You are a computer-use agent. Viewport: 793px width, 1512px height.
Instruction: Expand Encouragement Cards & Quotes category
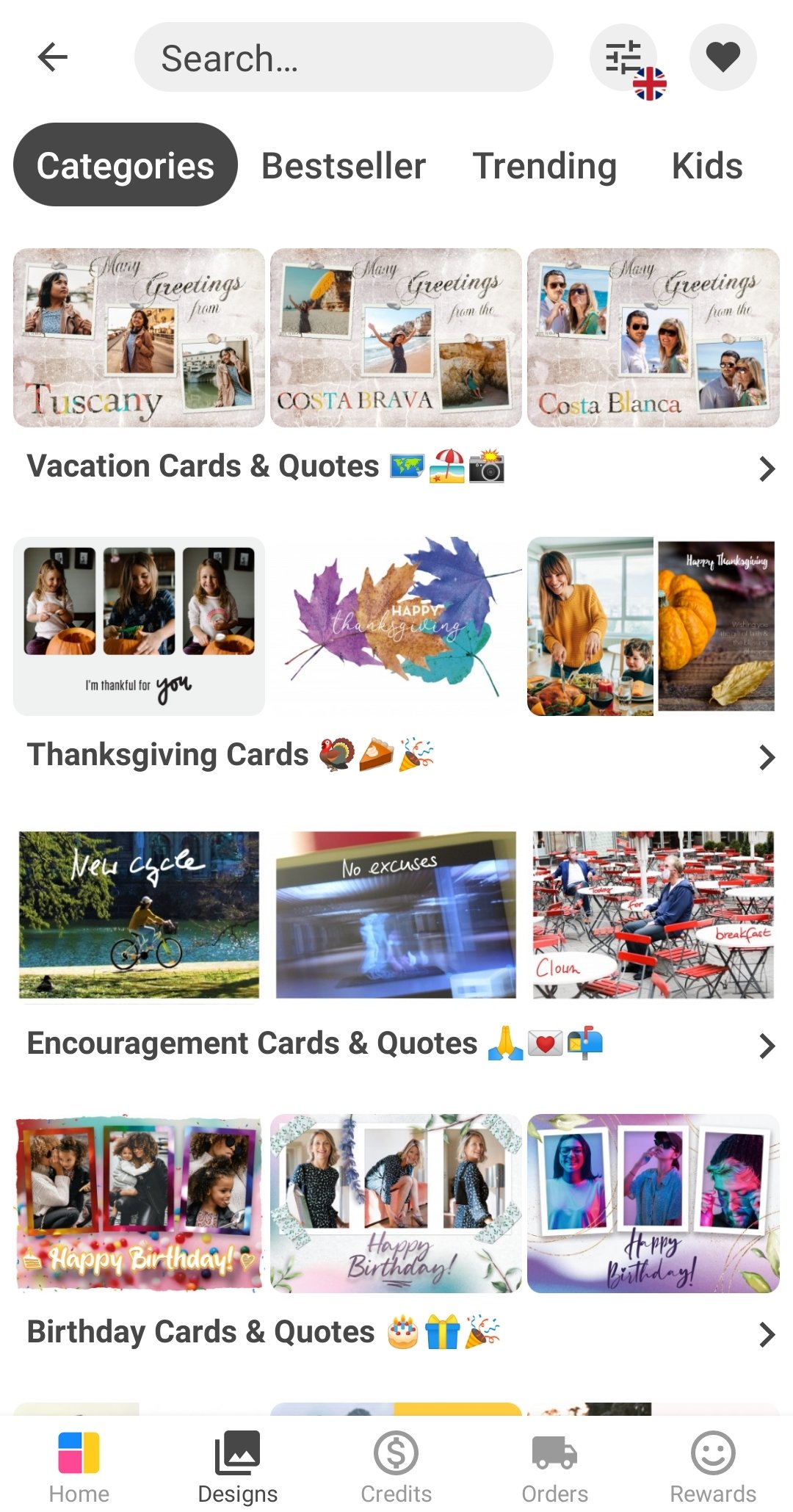[766, 1046]
